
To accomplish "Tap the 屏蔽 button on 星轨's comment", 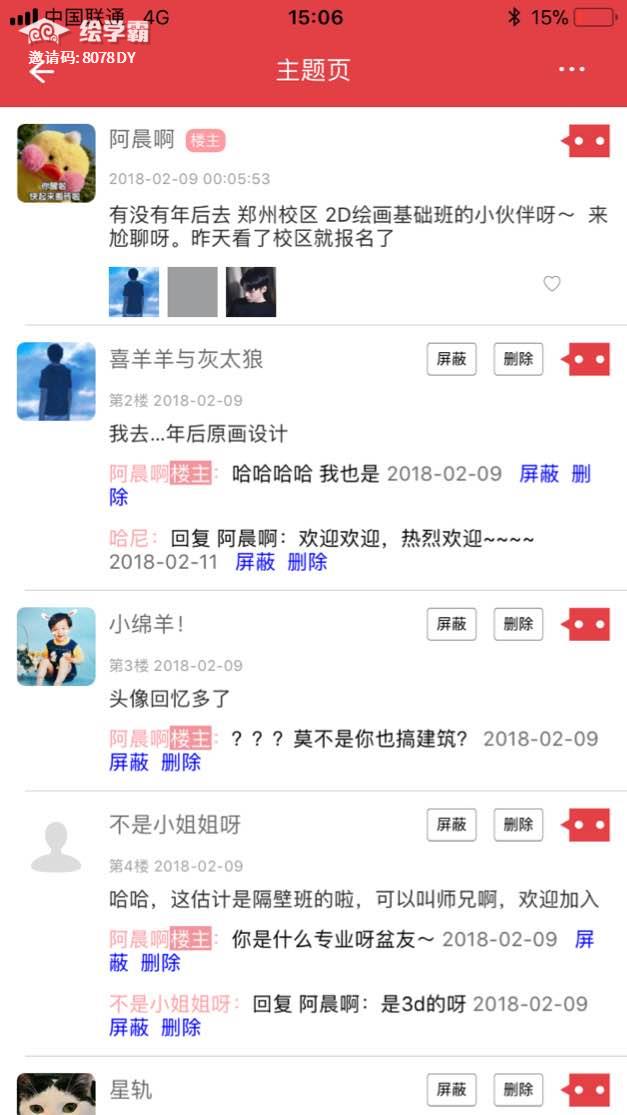I will point(451,1090).
